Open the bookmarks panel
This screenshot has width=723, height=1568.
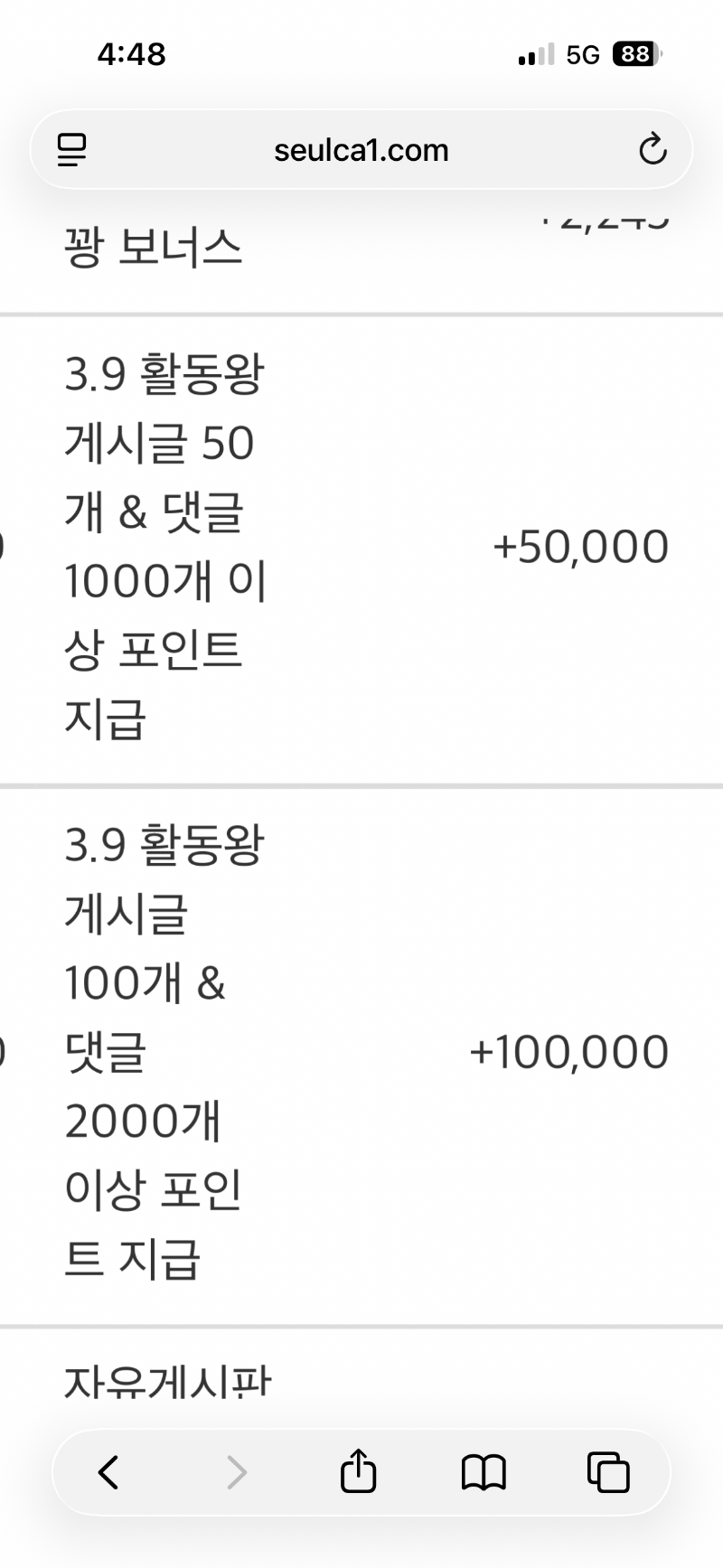484,1472
